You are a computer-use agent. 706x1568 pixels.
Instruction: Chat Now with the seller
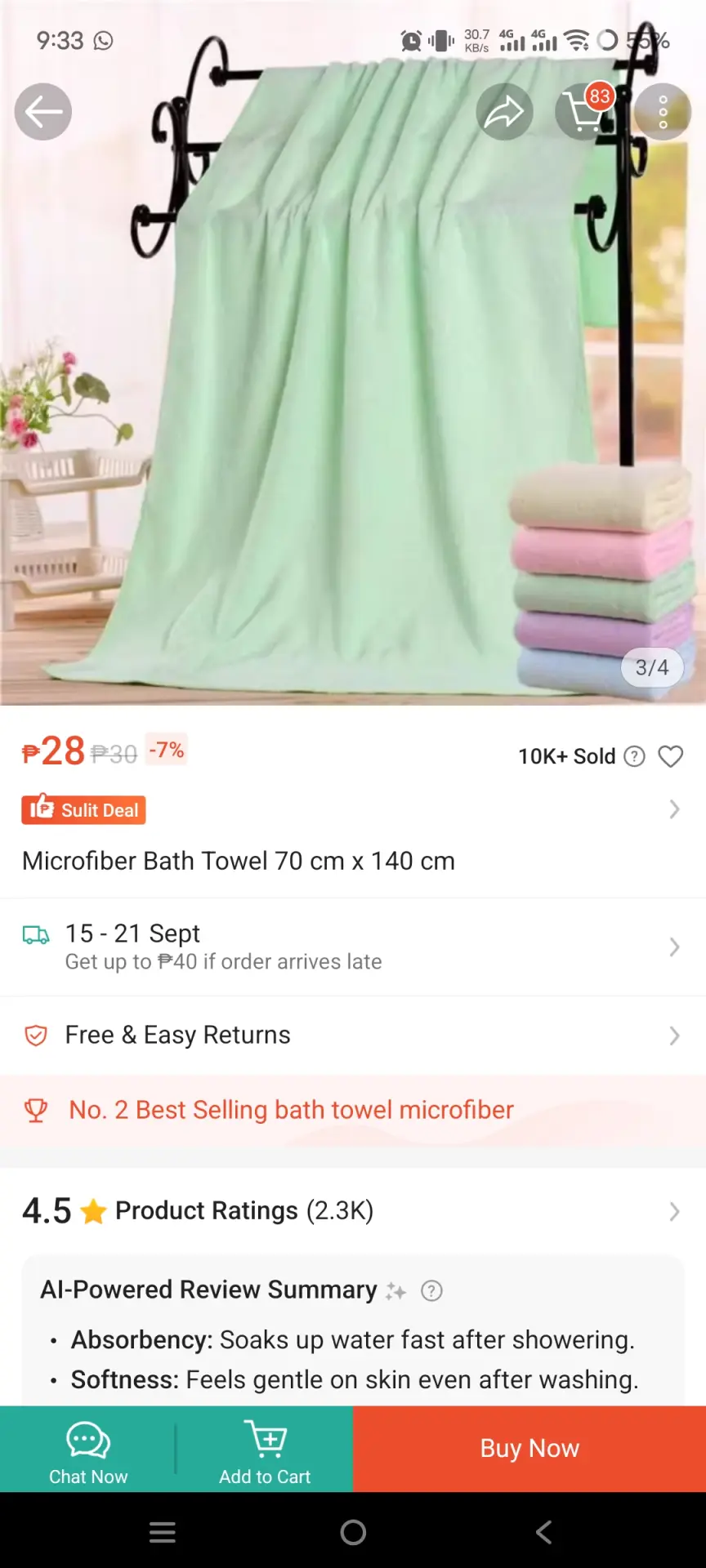(x=88, y=1450)
